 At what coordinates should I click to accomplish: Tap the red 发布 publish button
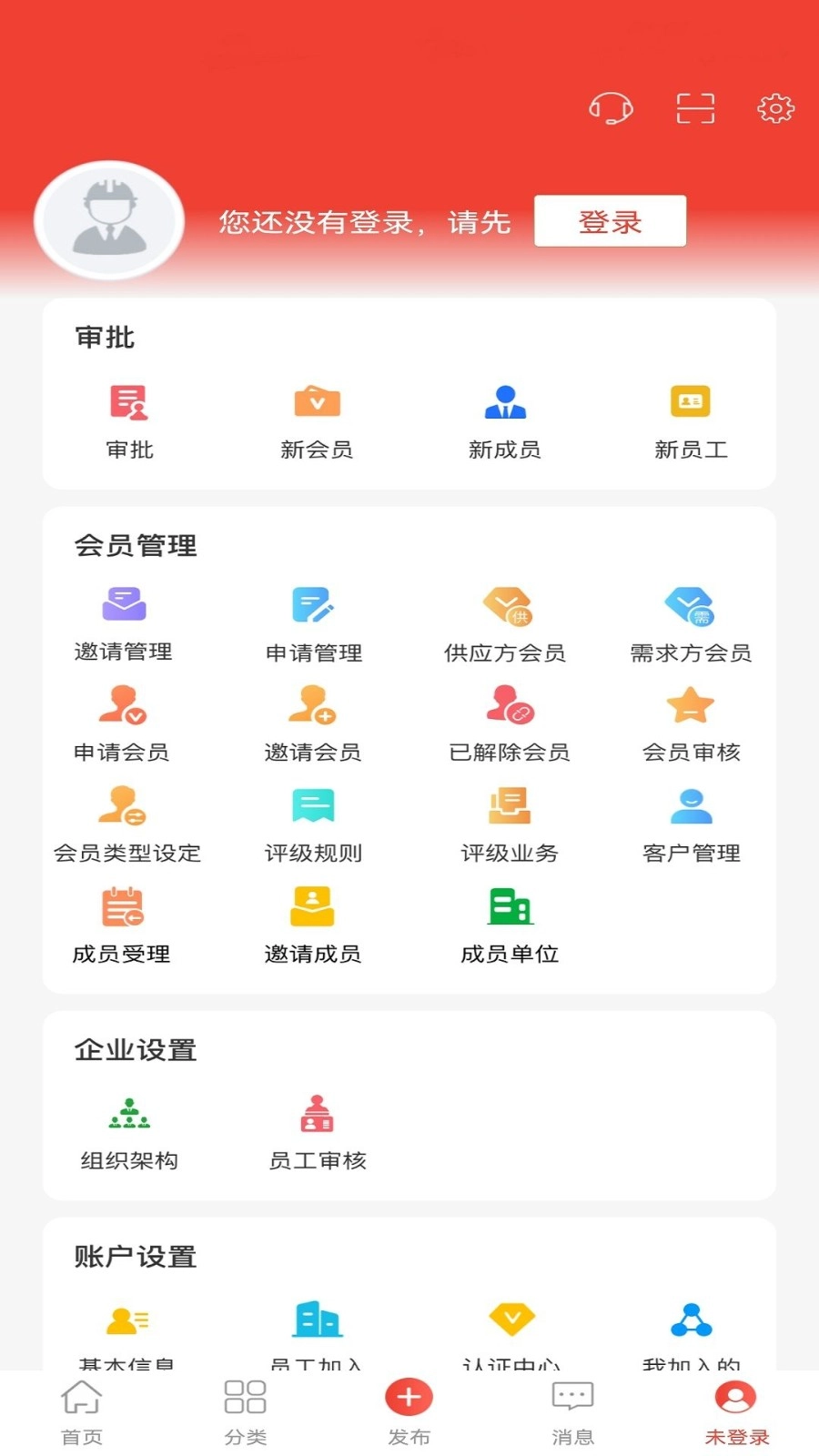tap(409, 1395)
